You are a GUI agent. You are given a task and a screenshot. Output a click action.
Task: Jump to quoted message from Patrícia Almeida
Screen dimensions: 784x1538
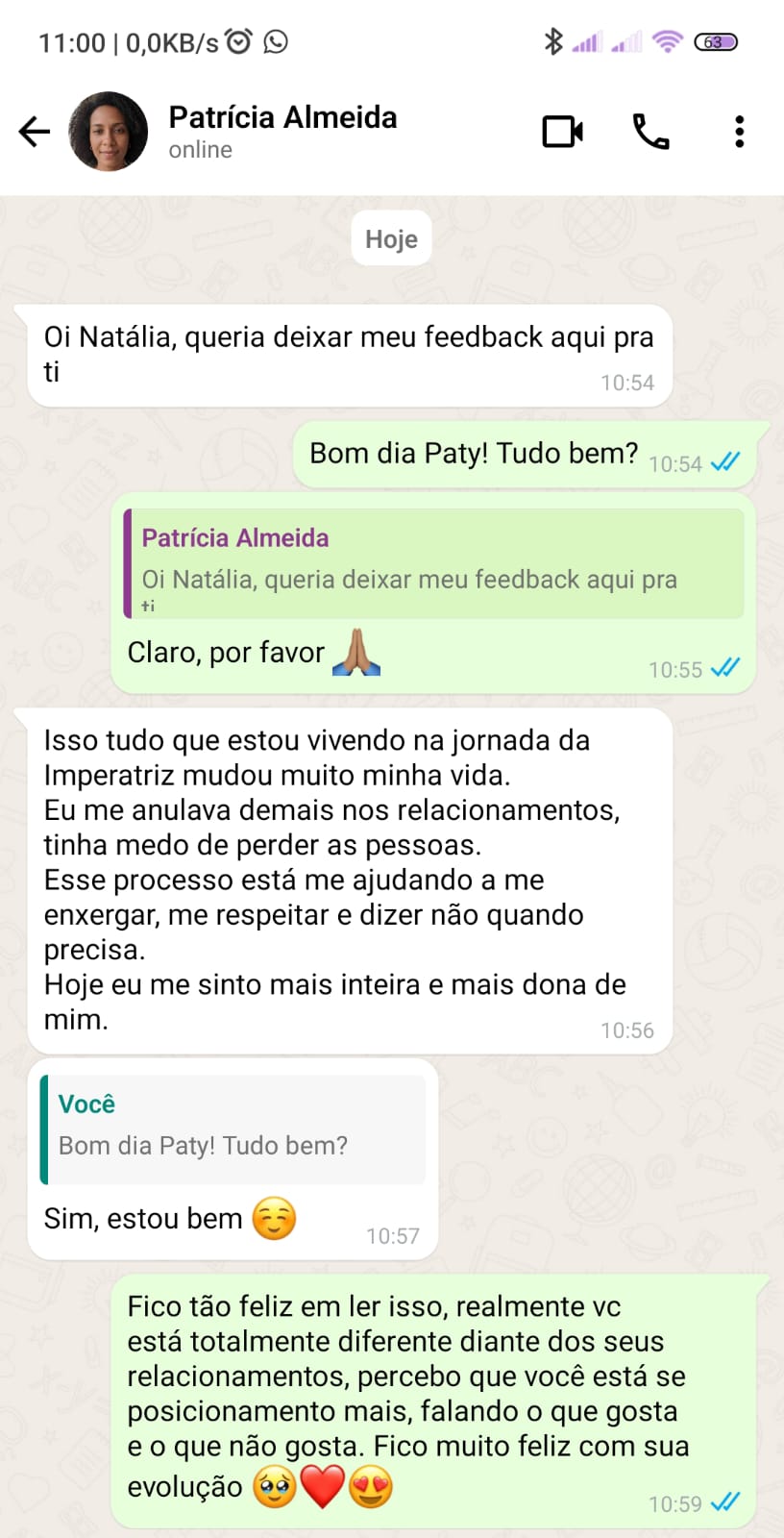tap(433, 564)
